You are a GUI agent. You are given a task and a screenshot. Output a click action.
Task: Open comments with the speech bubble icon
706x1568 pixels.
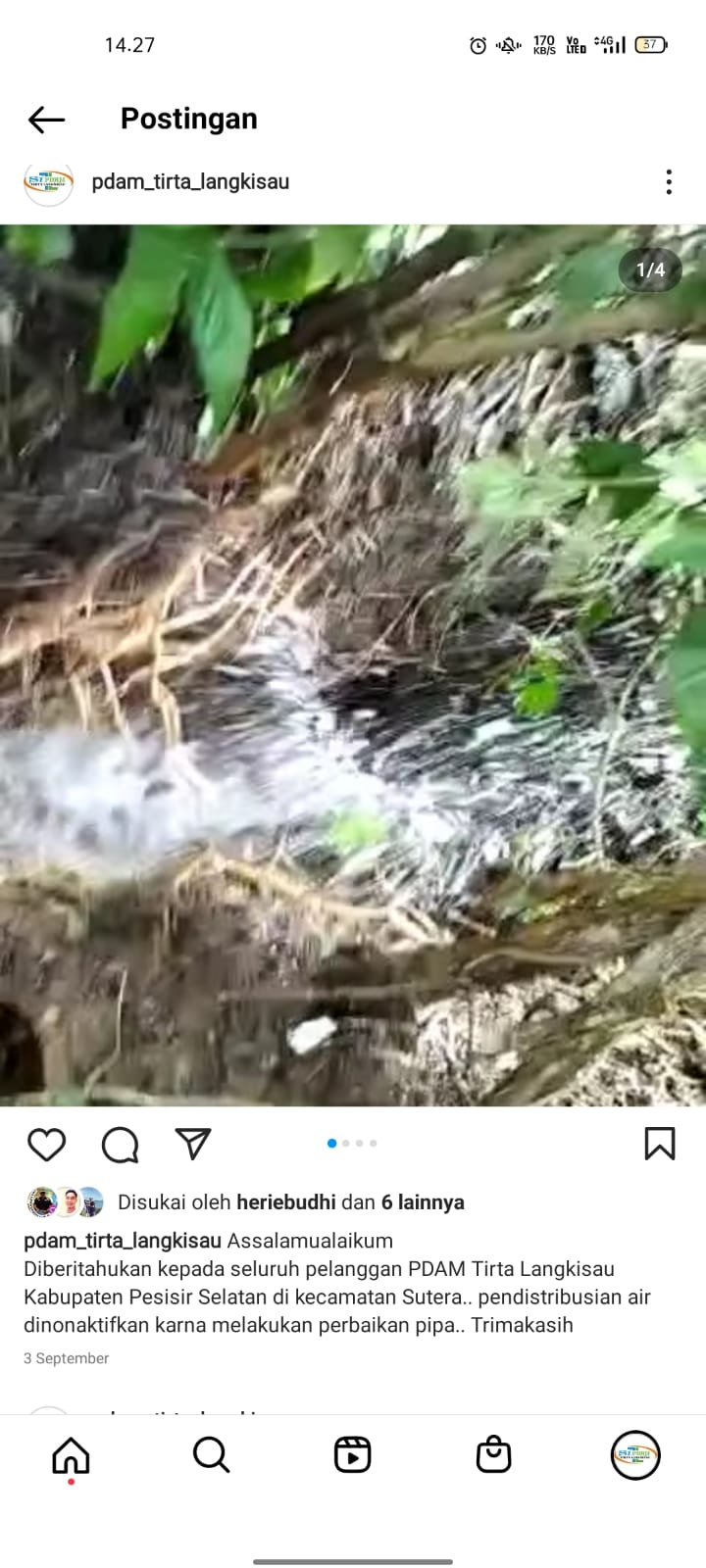pyautogui.click(x=120, y=1144)
